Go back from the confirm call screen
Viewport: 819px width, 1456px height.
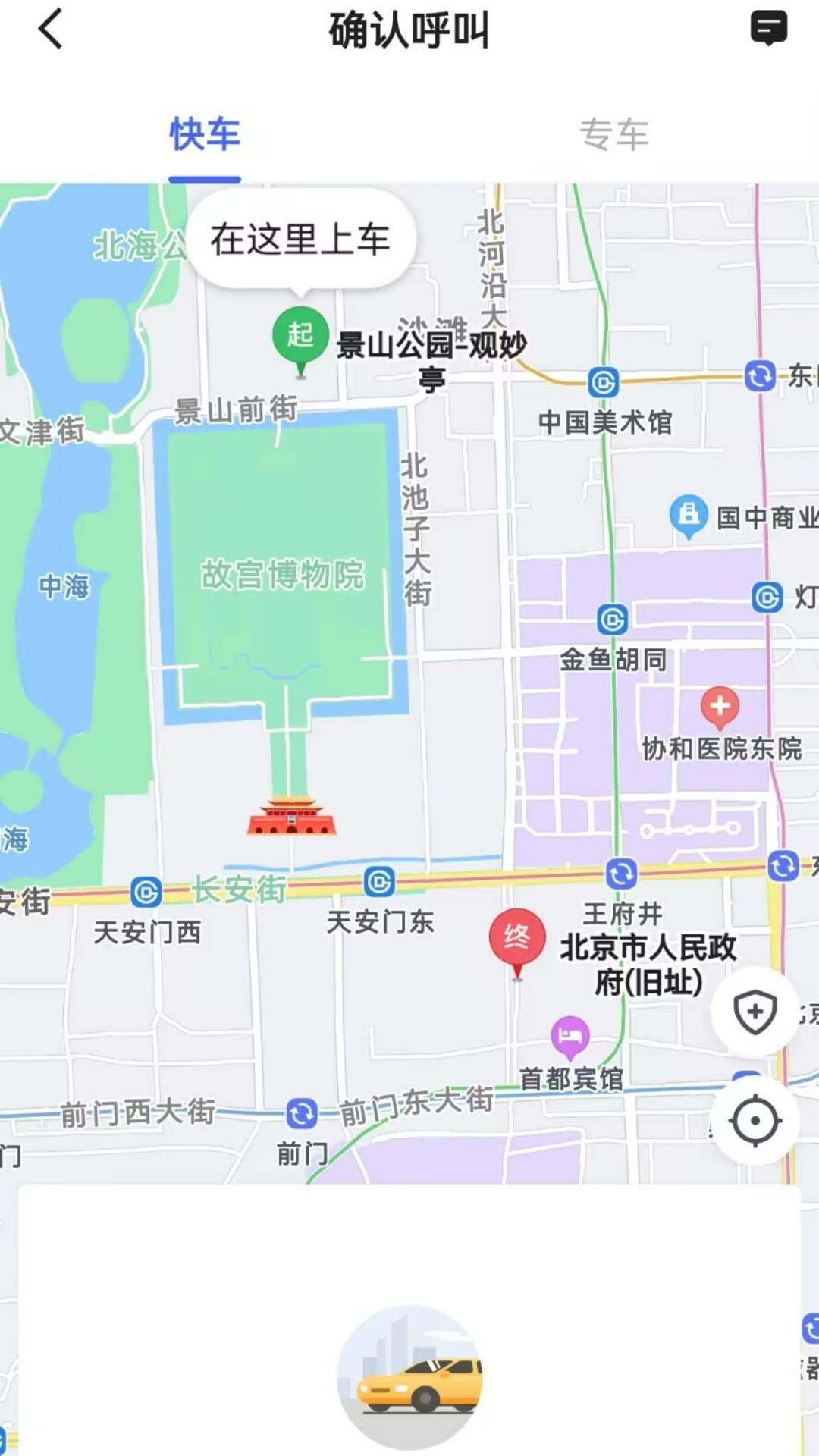(x=50, y=30)
